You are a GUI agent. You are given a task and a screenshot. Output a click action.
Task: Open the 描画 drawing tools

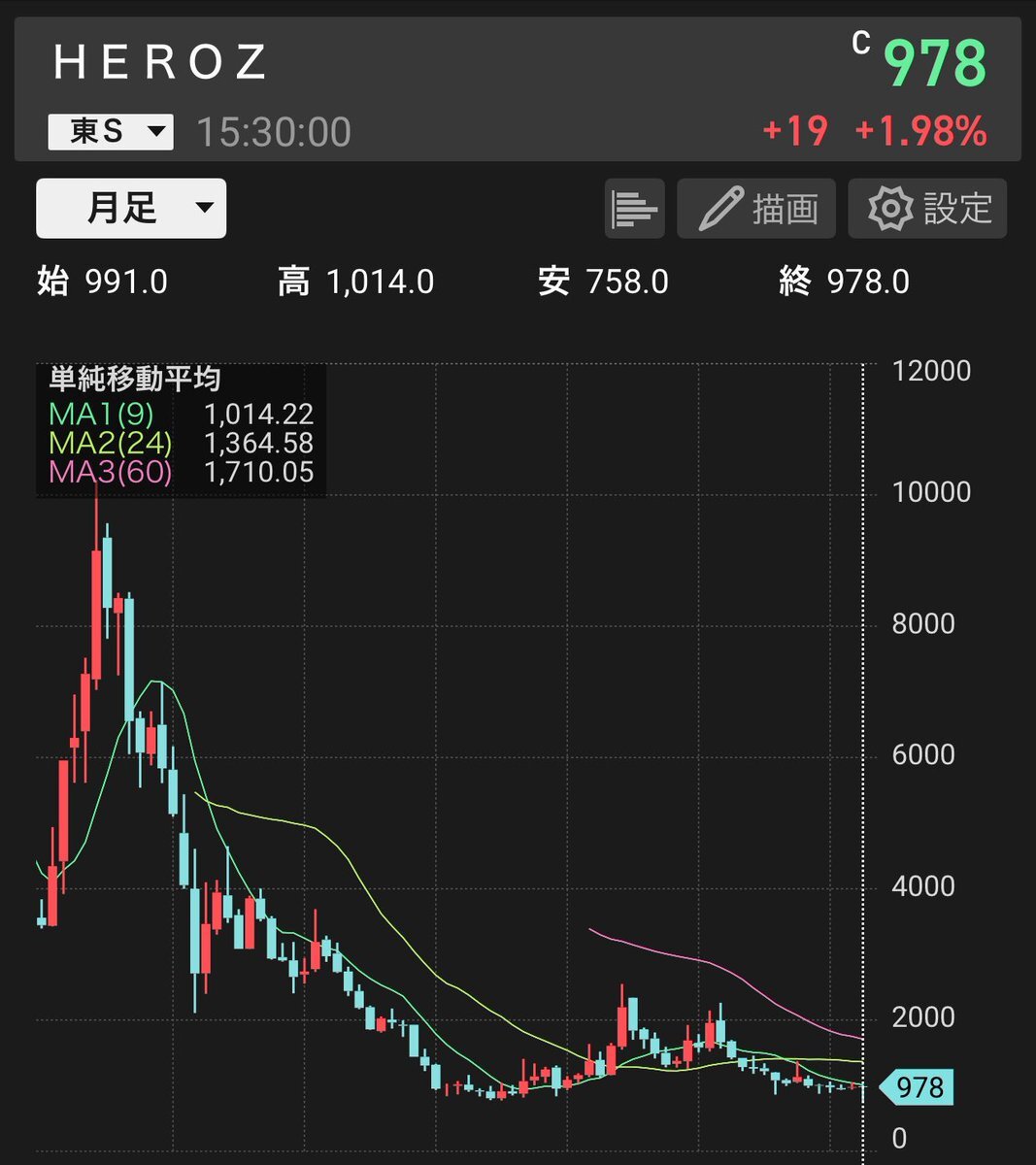pos(756,209)
